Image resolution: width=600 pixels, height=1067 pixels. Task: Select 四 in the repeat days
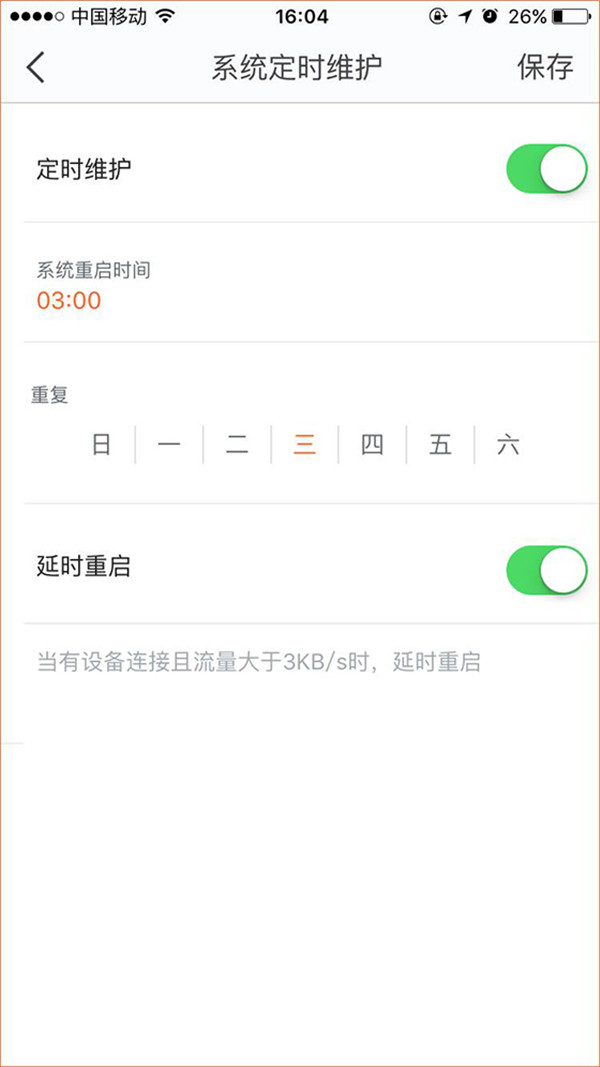(x=372, y=446)
